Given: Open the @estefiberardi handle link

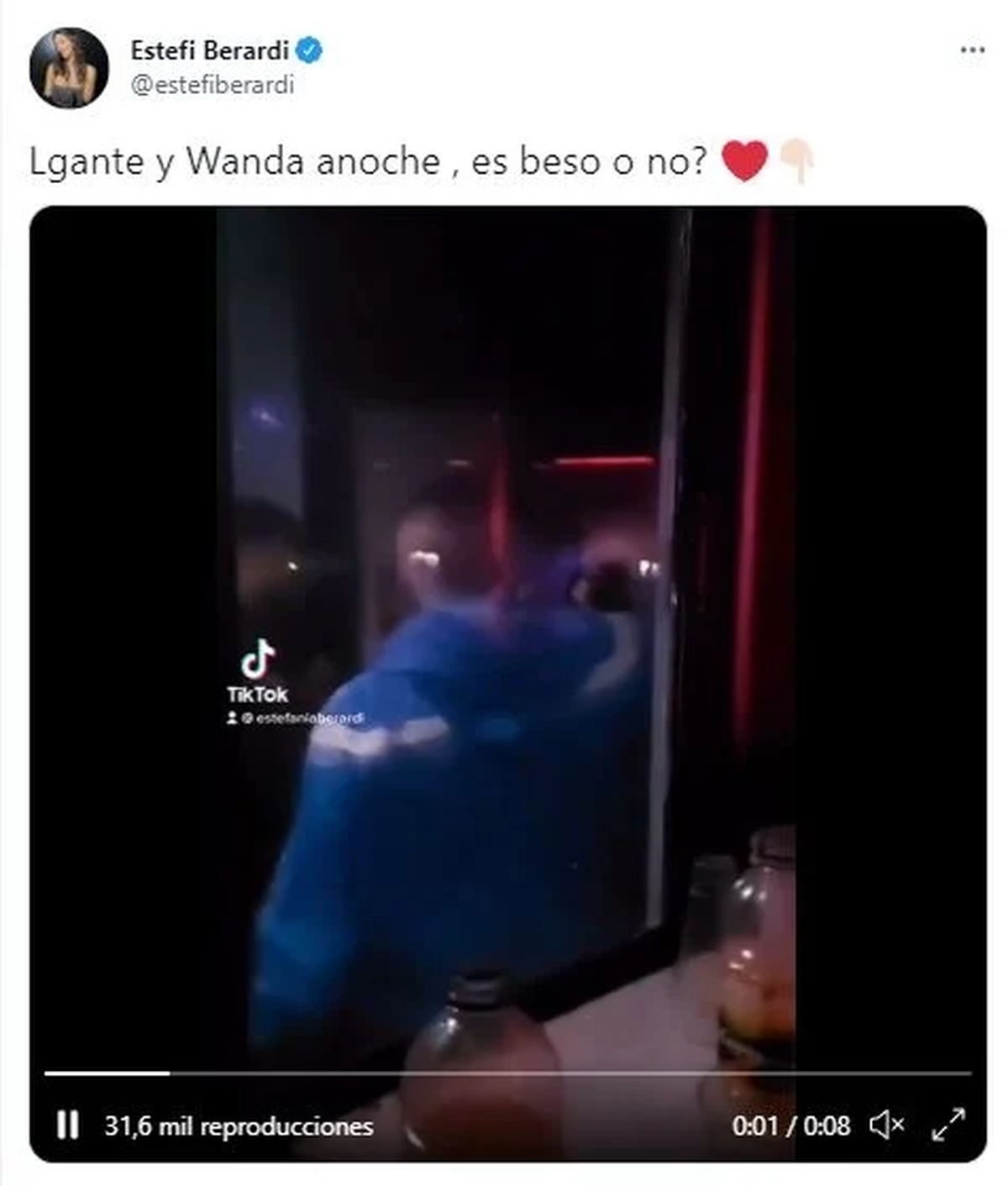Looking at the screenshot, I should pyautogui.click(x=213, y=86).
